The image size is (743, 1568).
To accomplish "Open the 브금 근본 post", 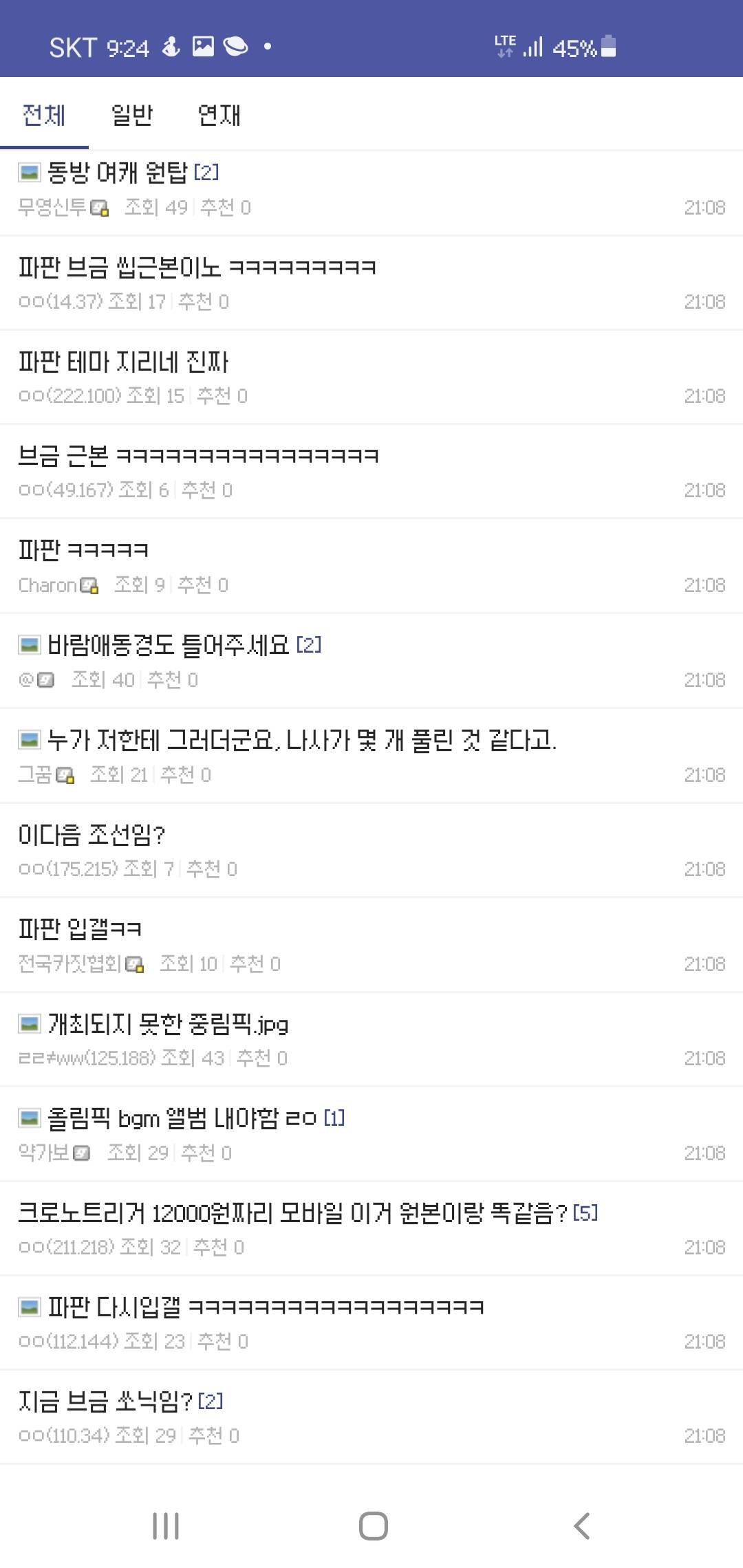I will (198, 455).
